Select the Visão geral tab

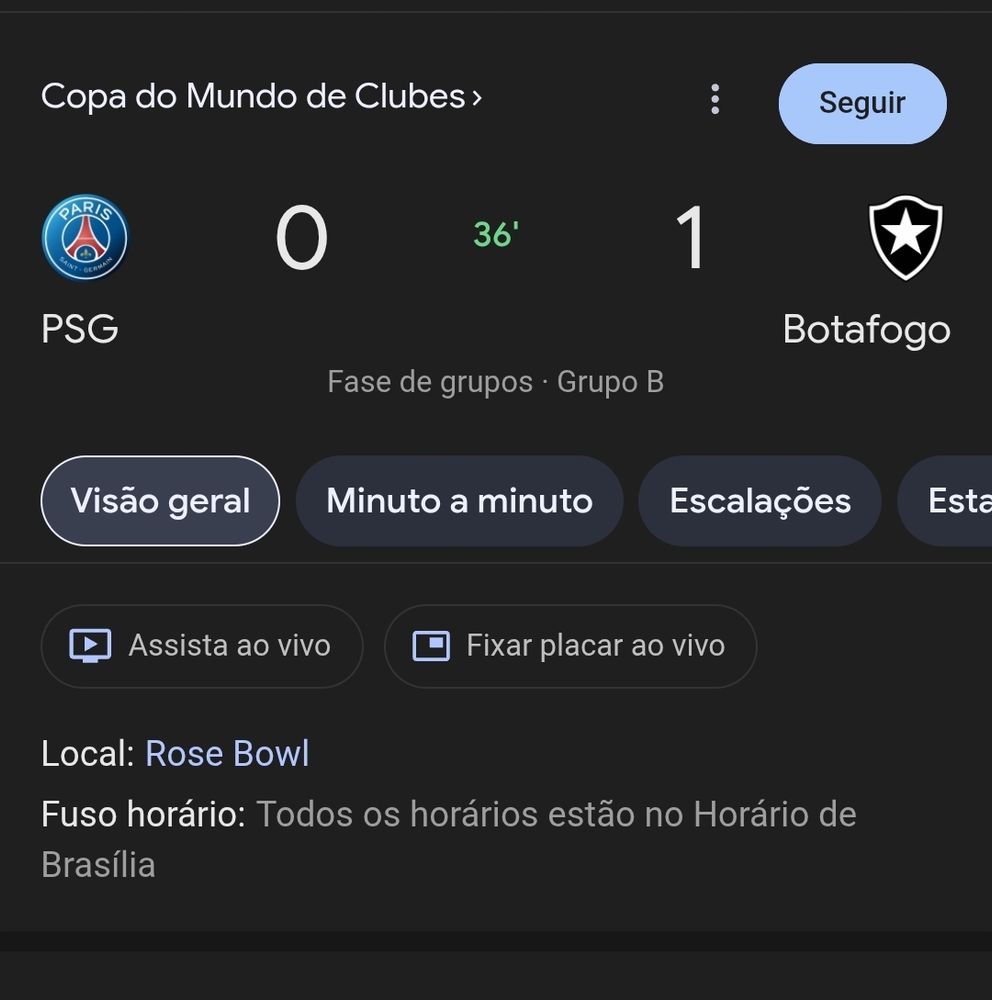[x=160, y=501]
